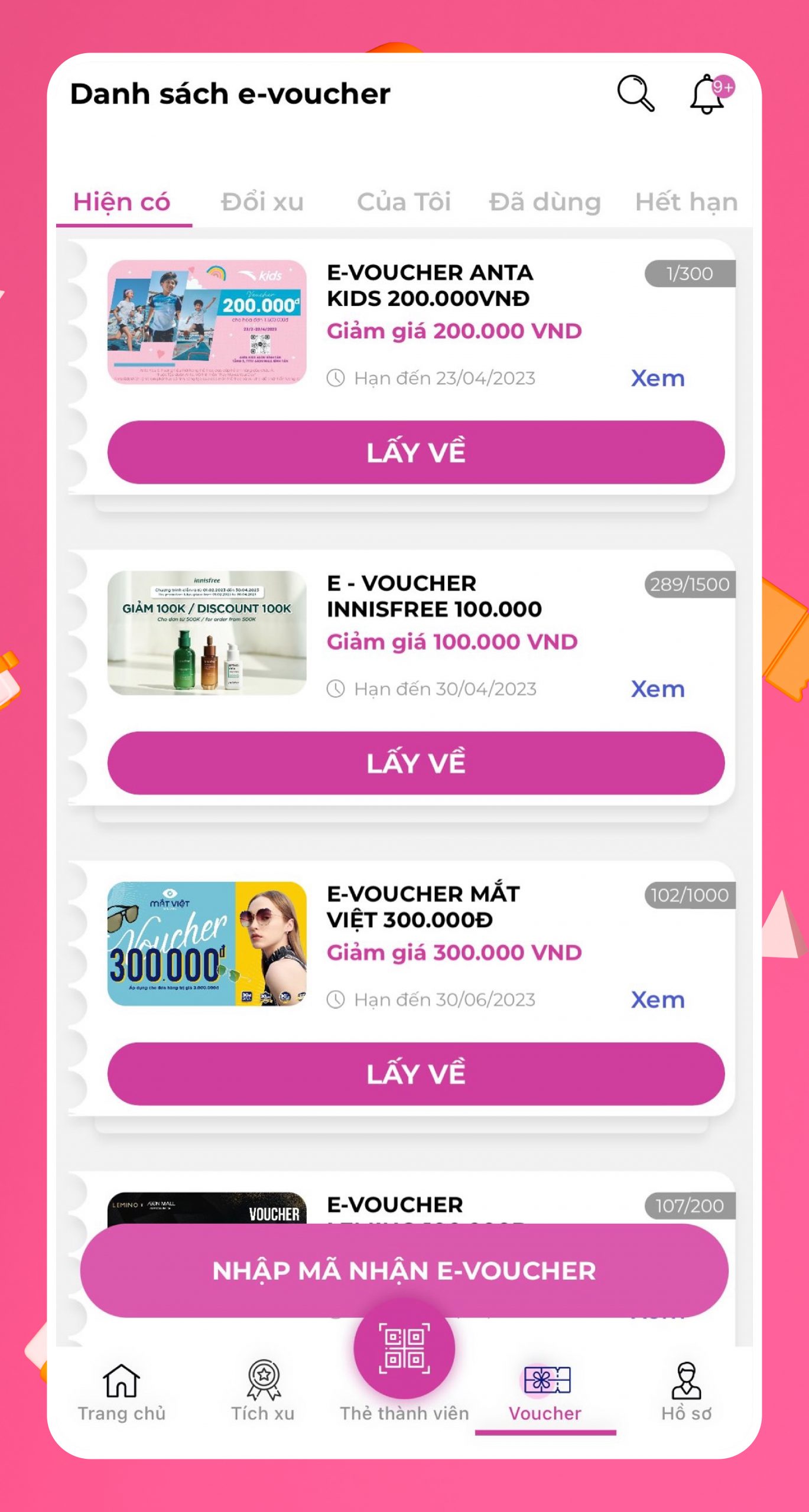Claim the Mắt Việt 300.000Đ voucher
809x1512 pixels.
pyautogui.click(x=415, y=1074)
